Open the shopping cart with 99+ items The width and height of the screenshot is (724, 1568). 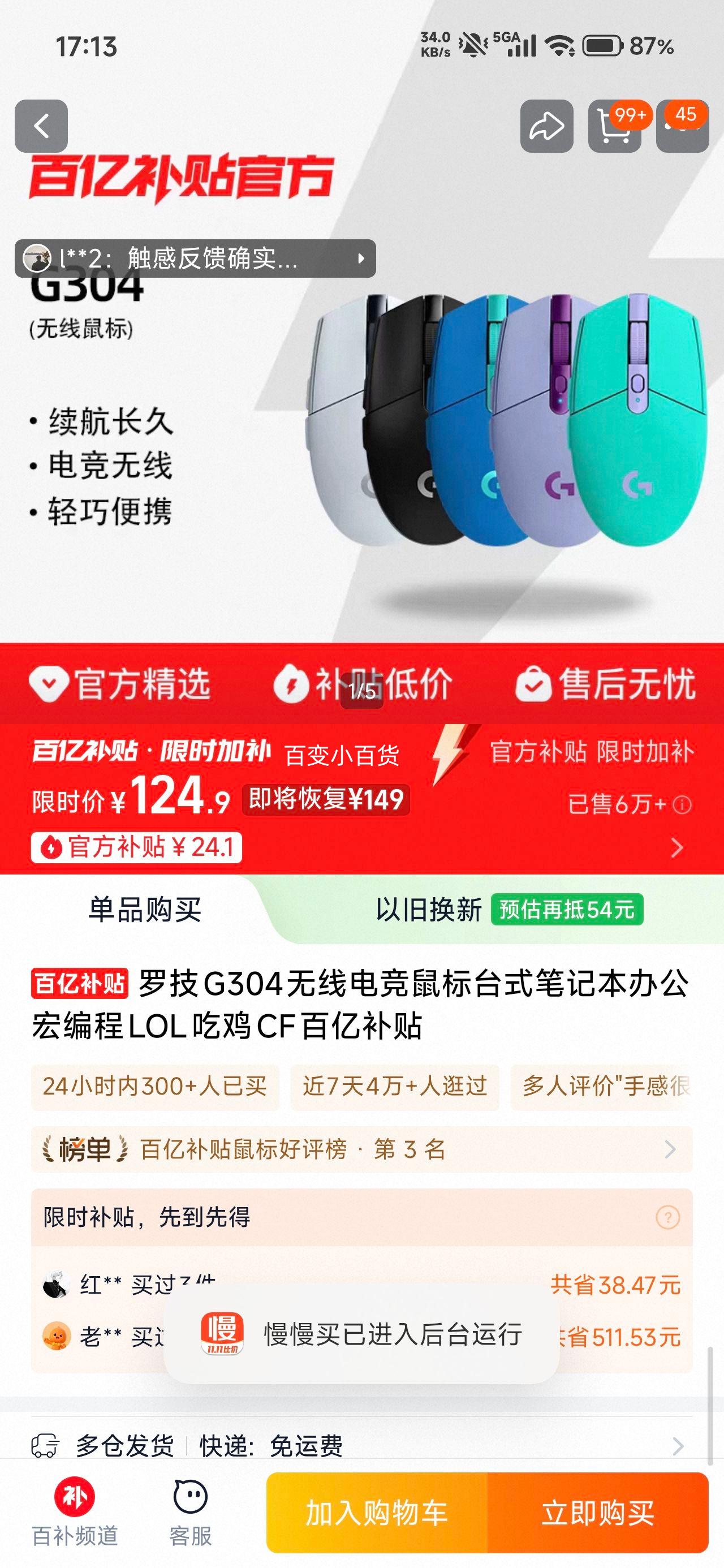(615, 127)
